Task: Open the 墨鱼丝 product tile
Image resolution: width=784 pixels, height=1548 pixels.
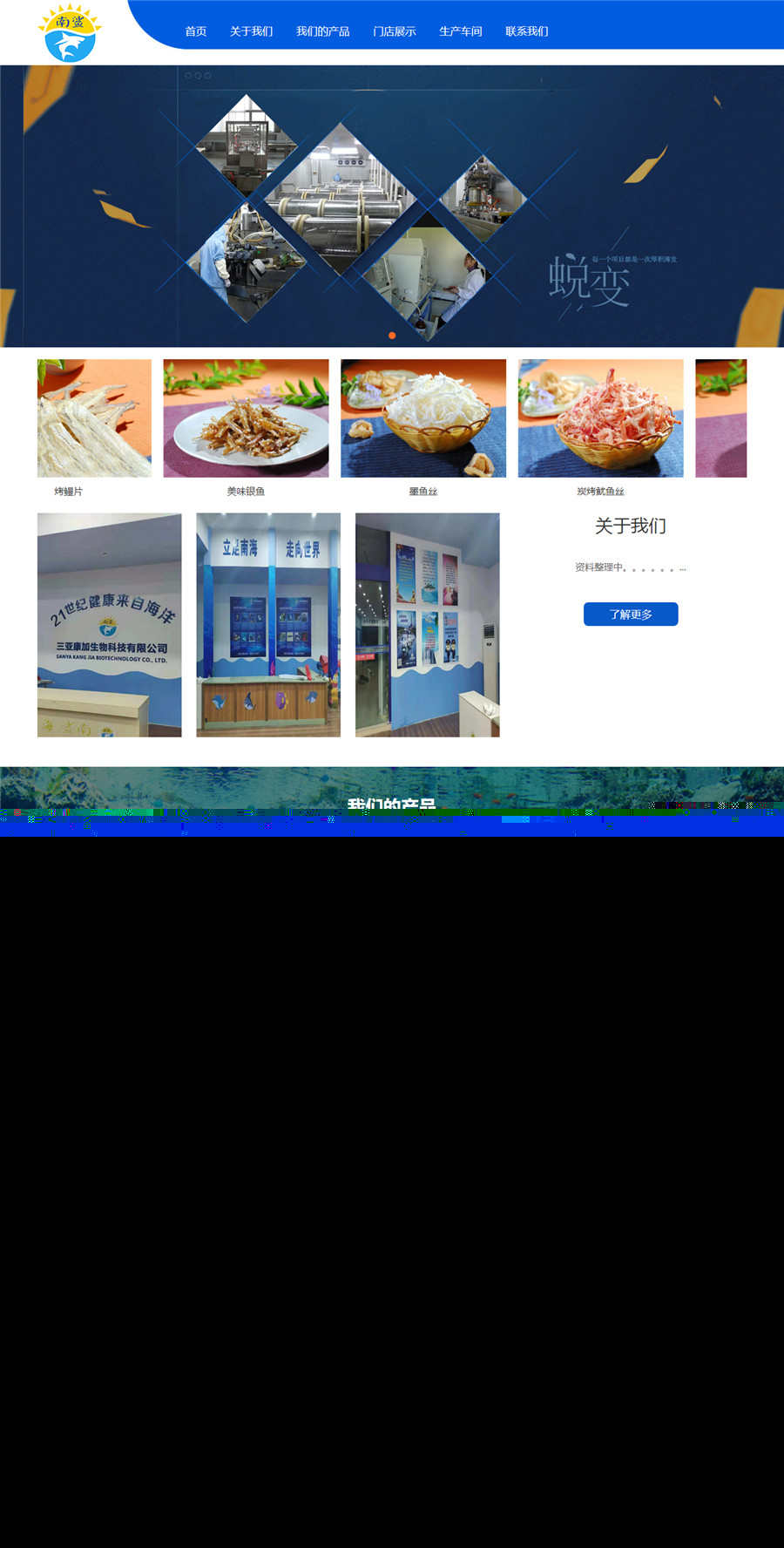Action: point(422,419)
